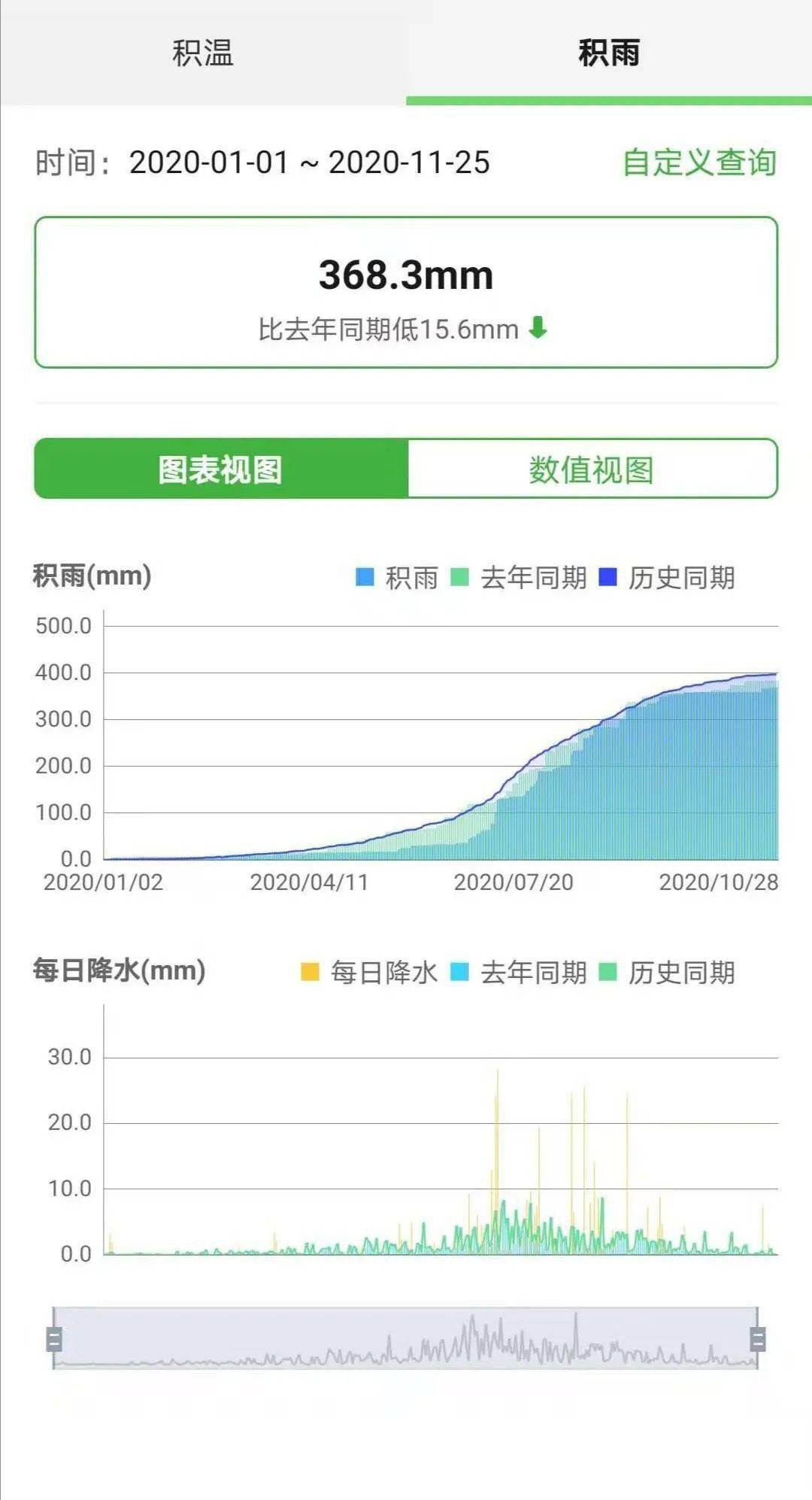Show the 图表视图 chart view
Image resolution: width=812 pixels, height=1500 pixels.
click(x=221, y=469)
